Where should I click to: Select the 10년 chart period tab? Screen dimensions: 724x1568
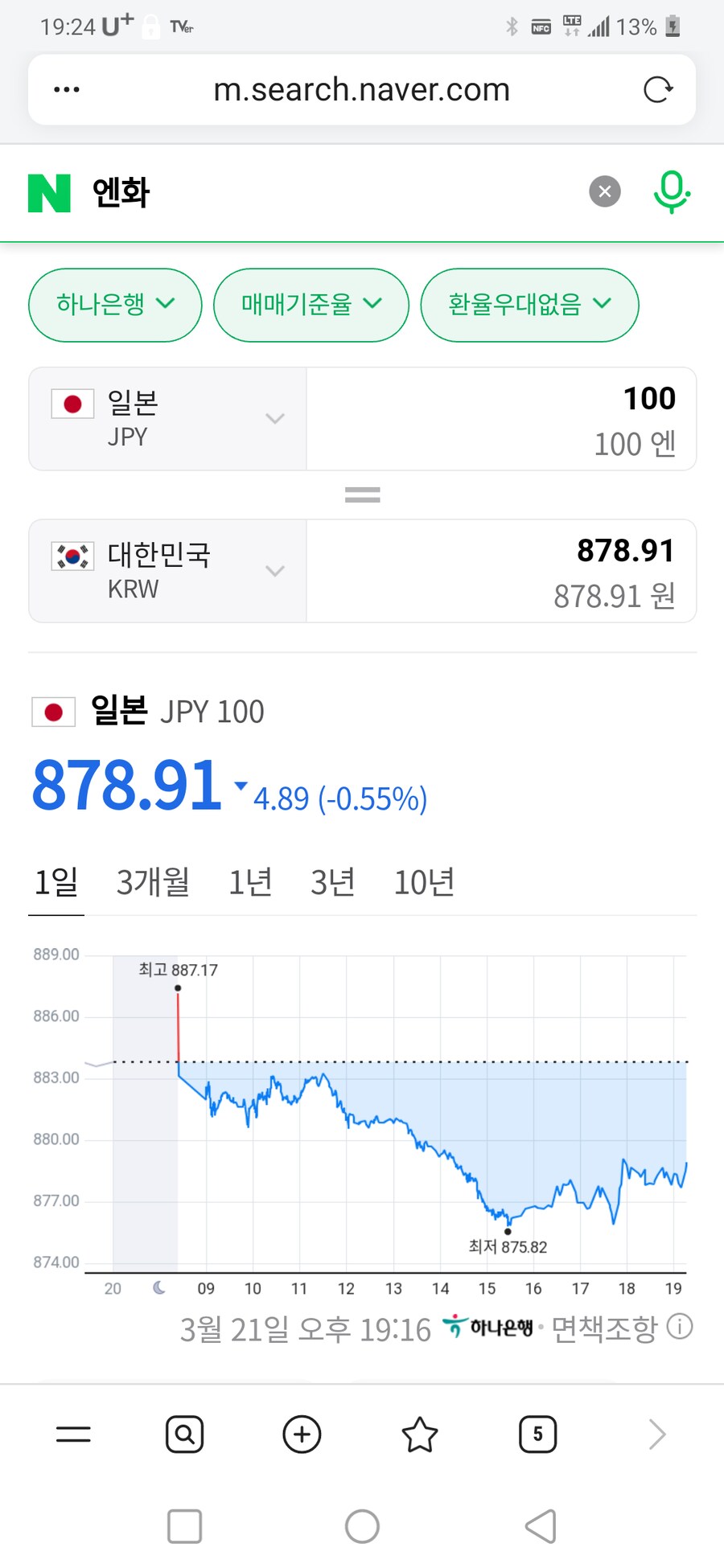click(x=424, y=882)
